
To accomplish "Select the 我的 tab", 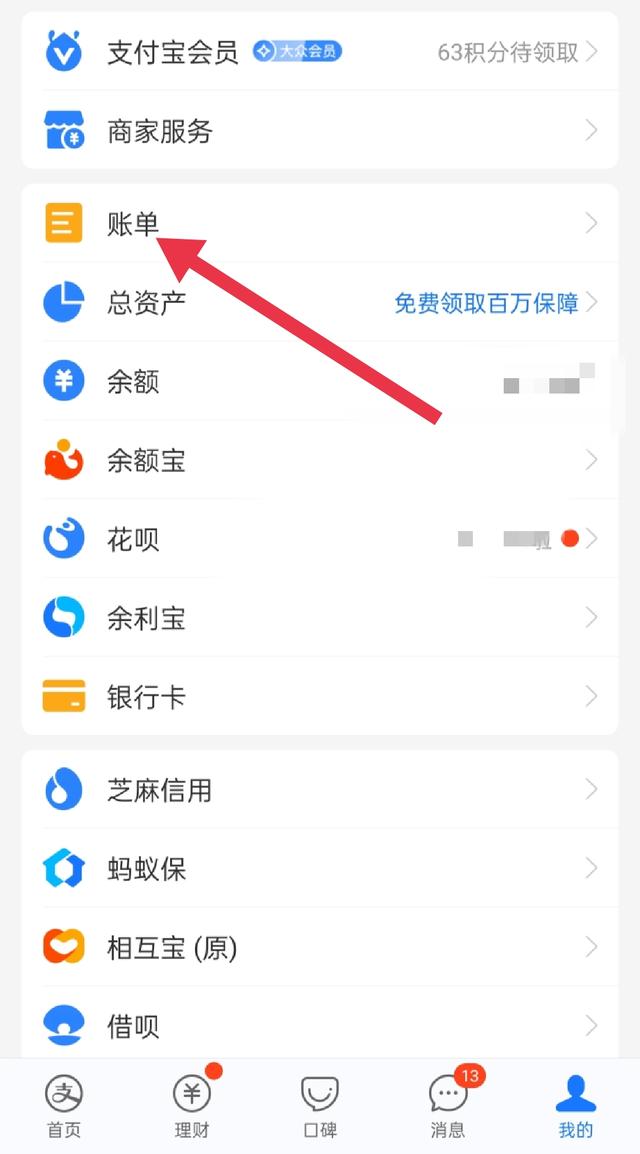I will coord(576,1106).
